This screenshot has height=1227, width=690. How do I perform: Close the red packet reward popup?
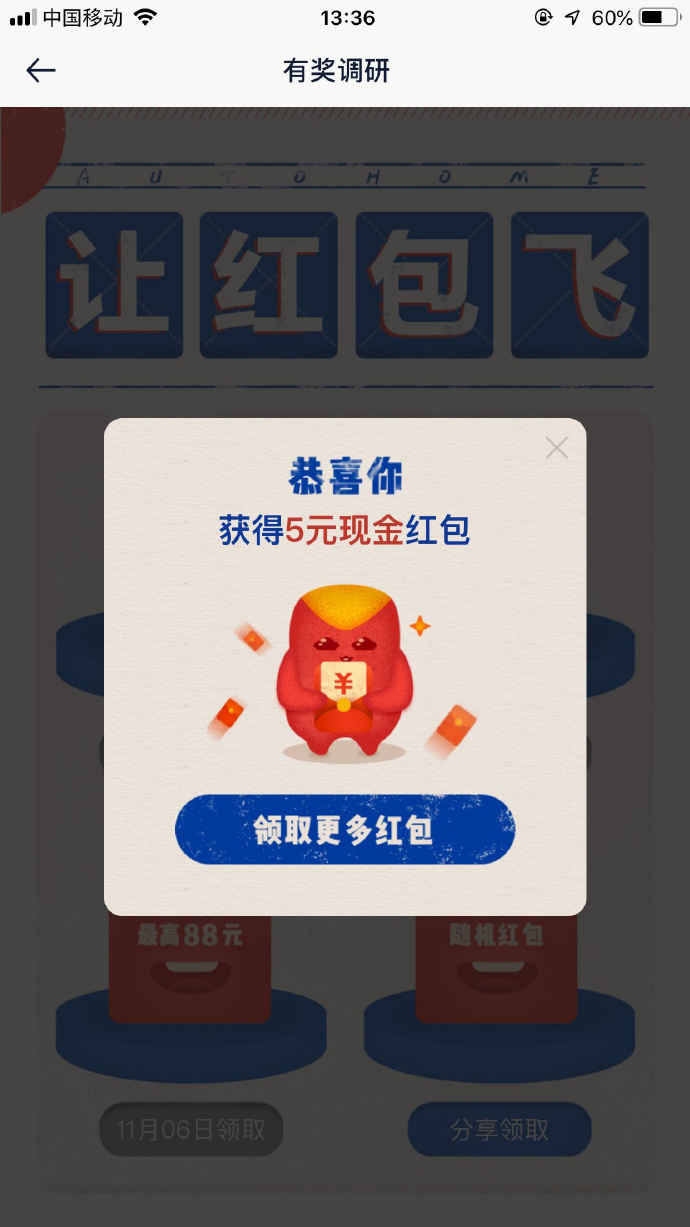coord(557,448)
